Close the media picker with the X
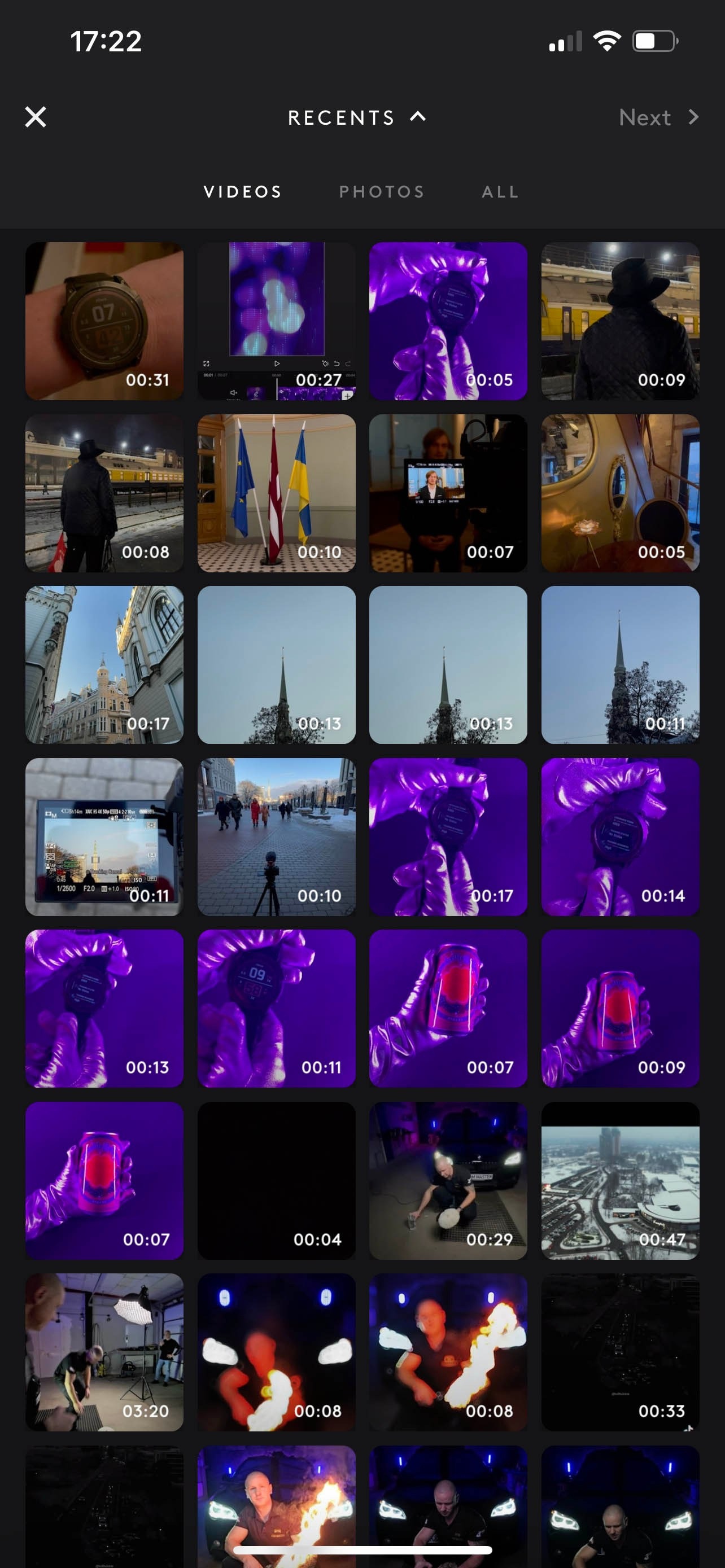The height and width of the screenshot is (1568, 725). coord(36,117)
